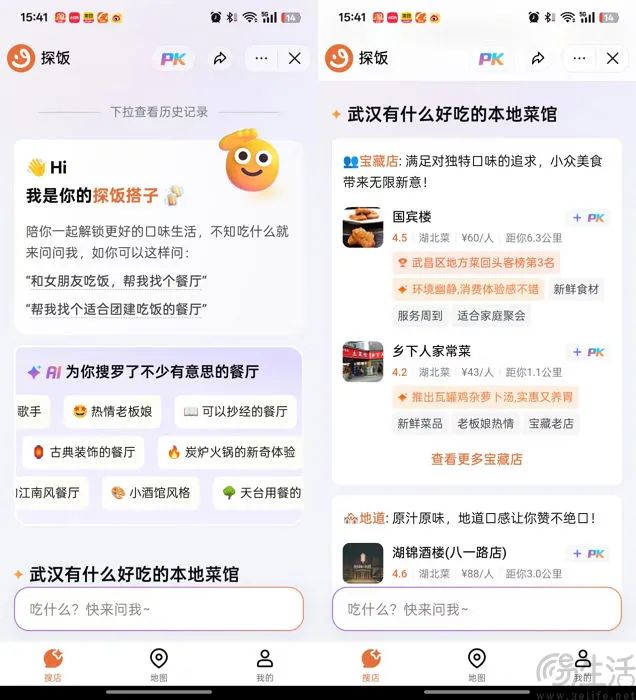Select the 热情老板娘 suggestion chip
Screen dimensions: 636x700
[112, 411]
